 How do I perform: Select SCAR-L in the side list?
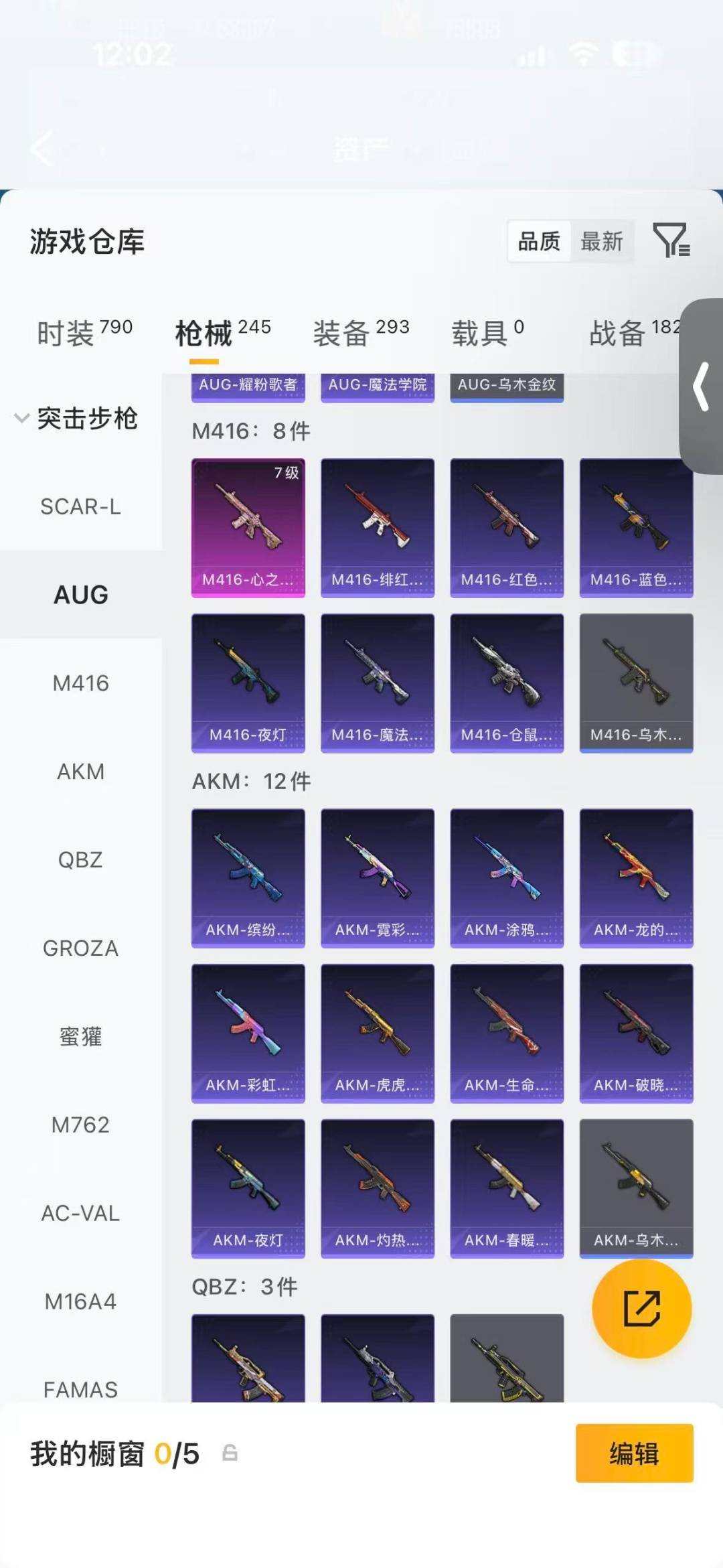[80, 507]
